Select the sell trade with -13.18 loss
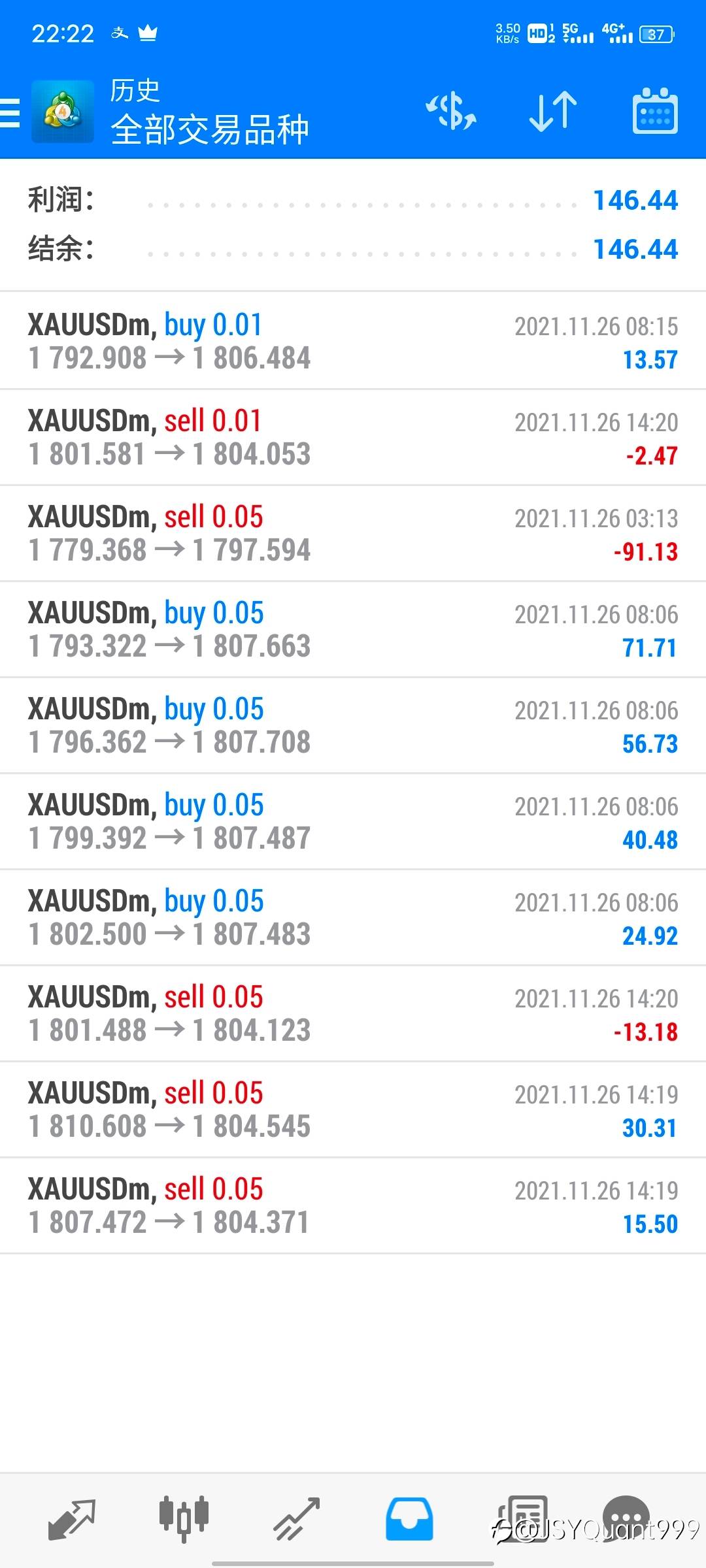Screen dimensions: 706x1568 point(353,1013)
